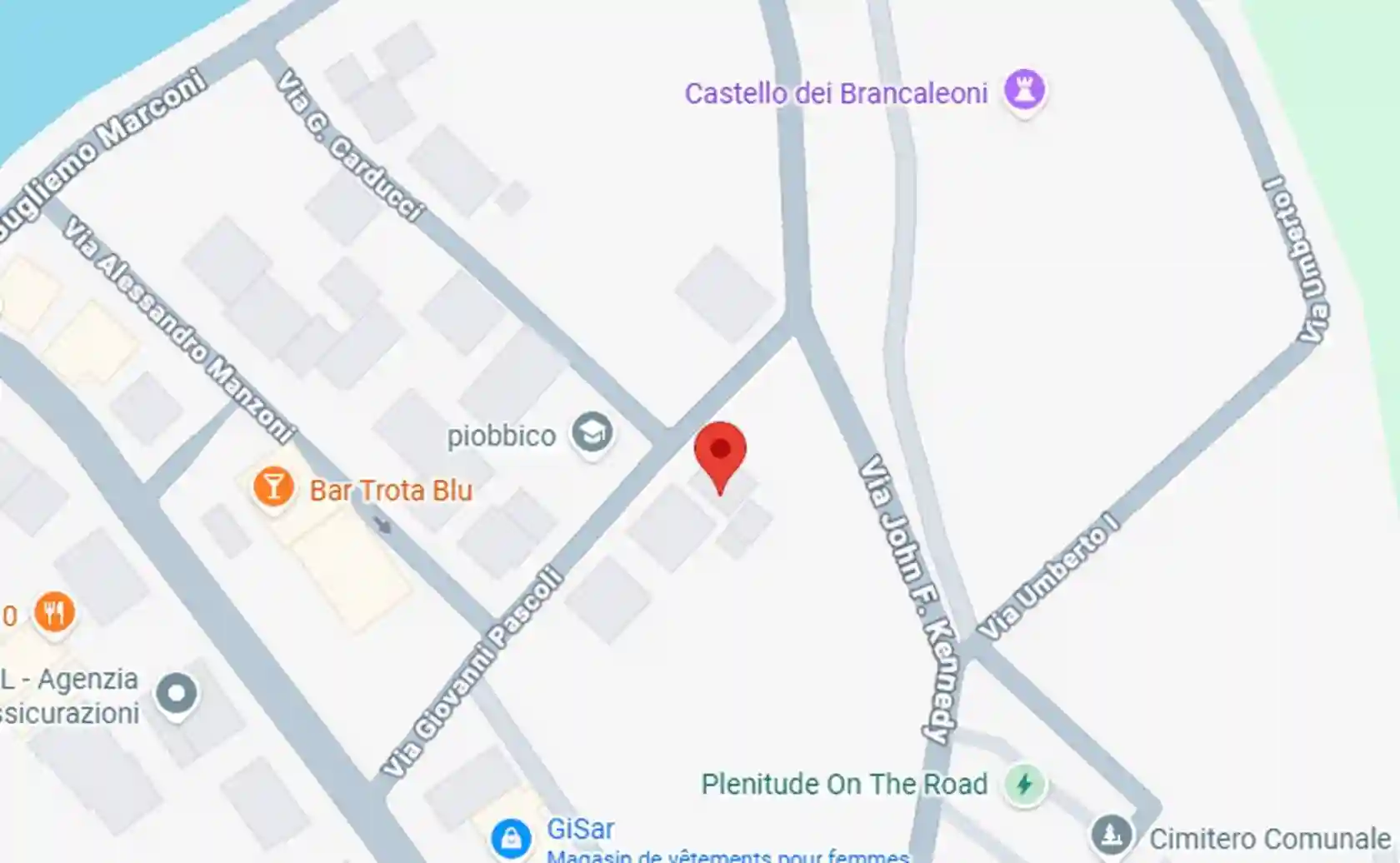
Task: Open the Cimitero Comunale marker
Action: pyautogui.click(x=1112, y=834)
